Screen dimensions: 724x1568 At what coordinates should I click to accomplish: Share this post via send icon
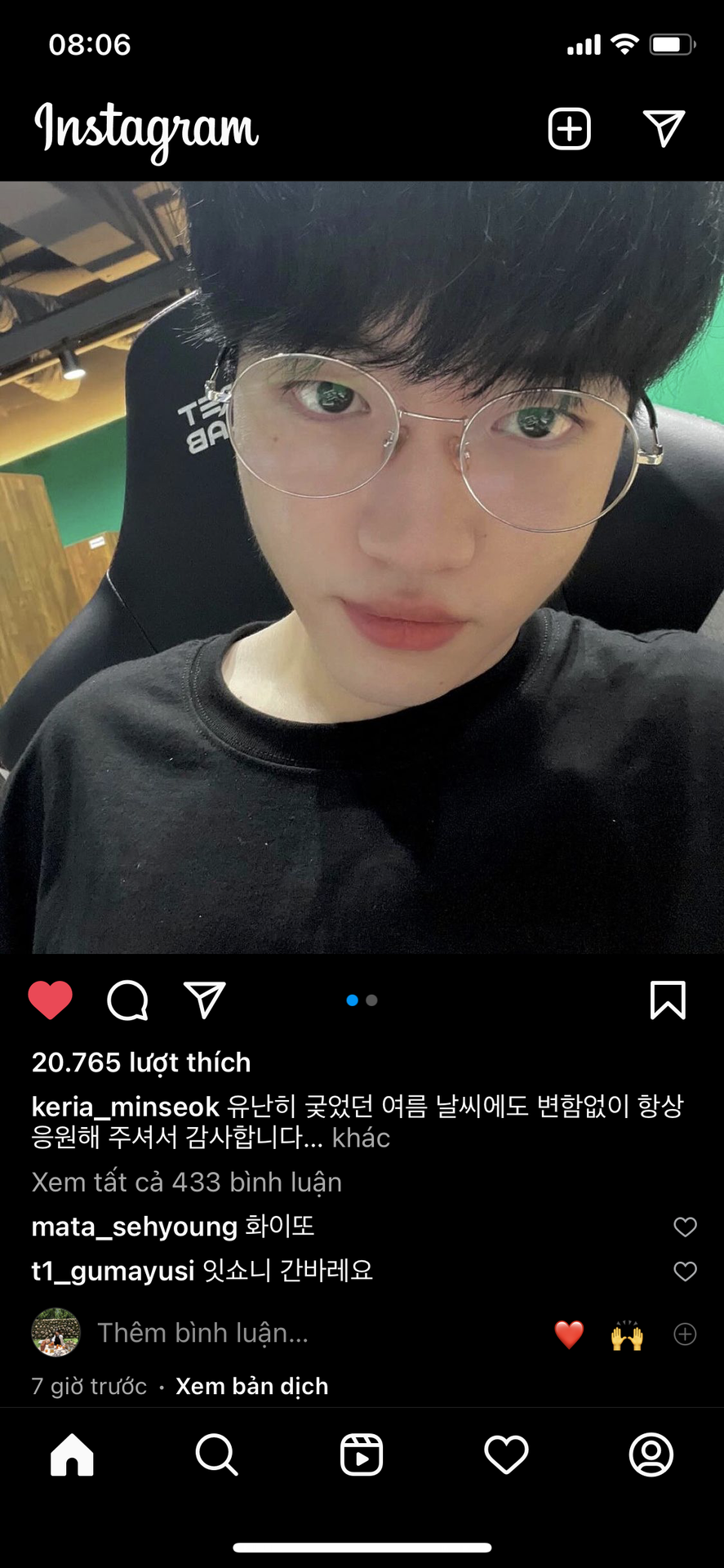(204, 1000)
